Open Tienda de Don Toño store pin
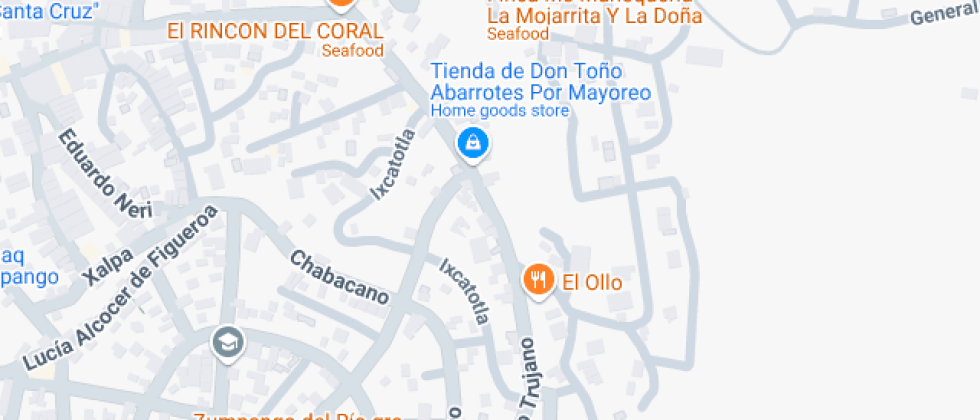The image size is (980, 420). pos(472,142)
